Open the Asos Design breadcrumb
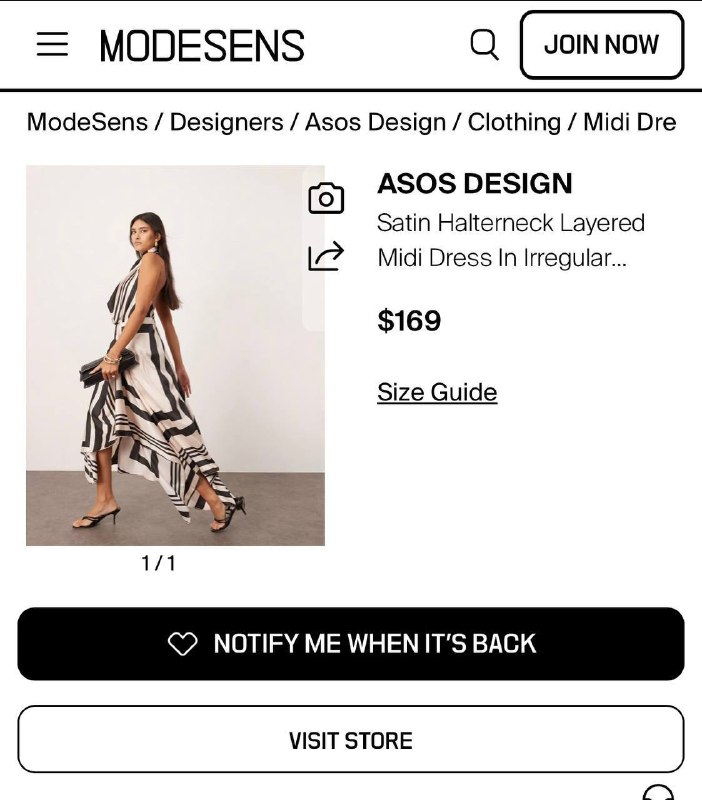 point(375,122)
